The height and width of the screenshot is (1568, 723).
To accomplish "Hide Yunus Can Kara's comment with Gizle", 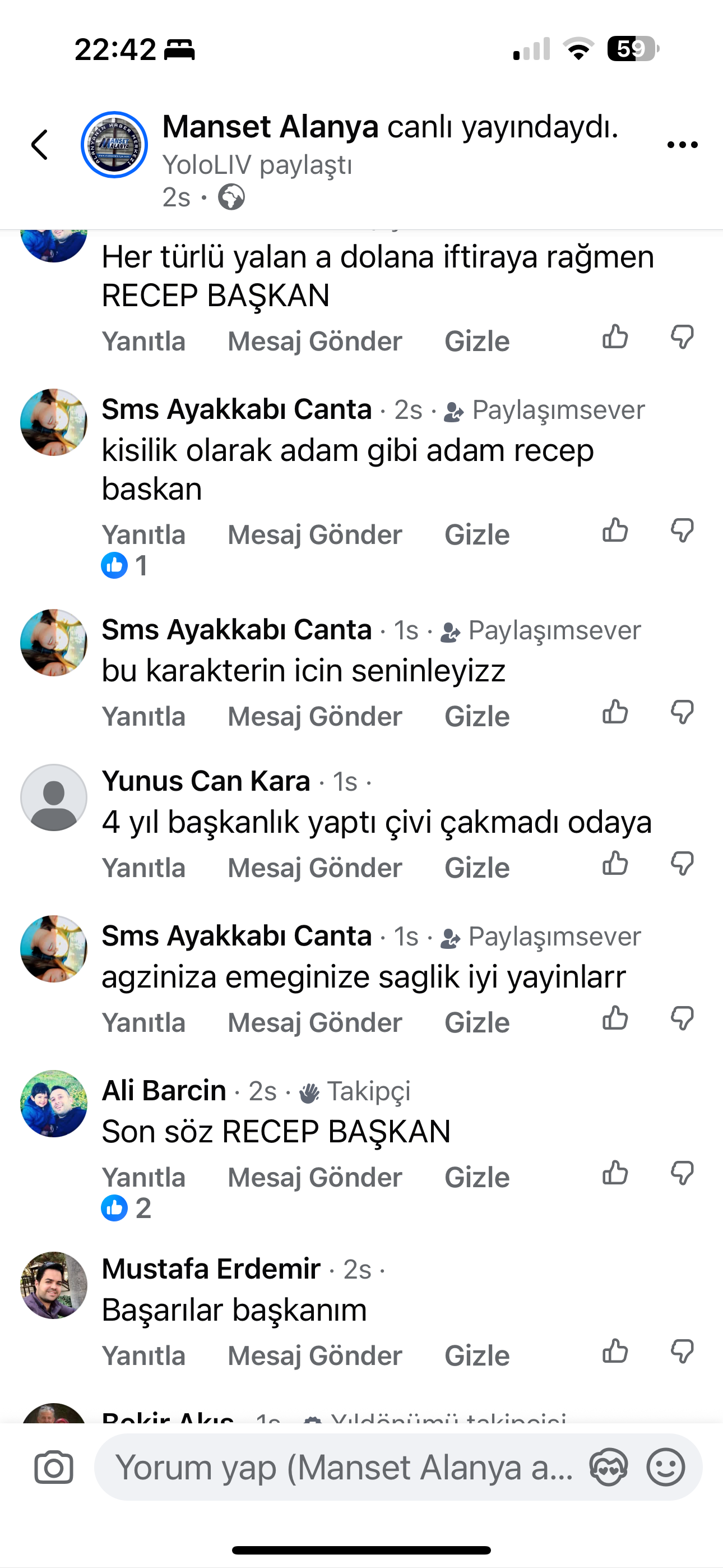I will click(x=476, y=868).
